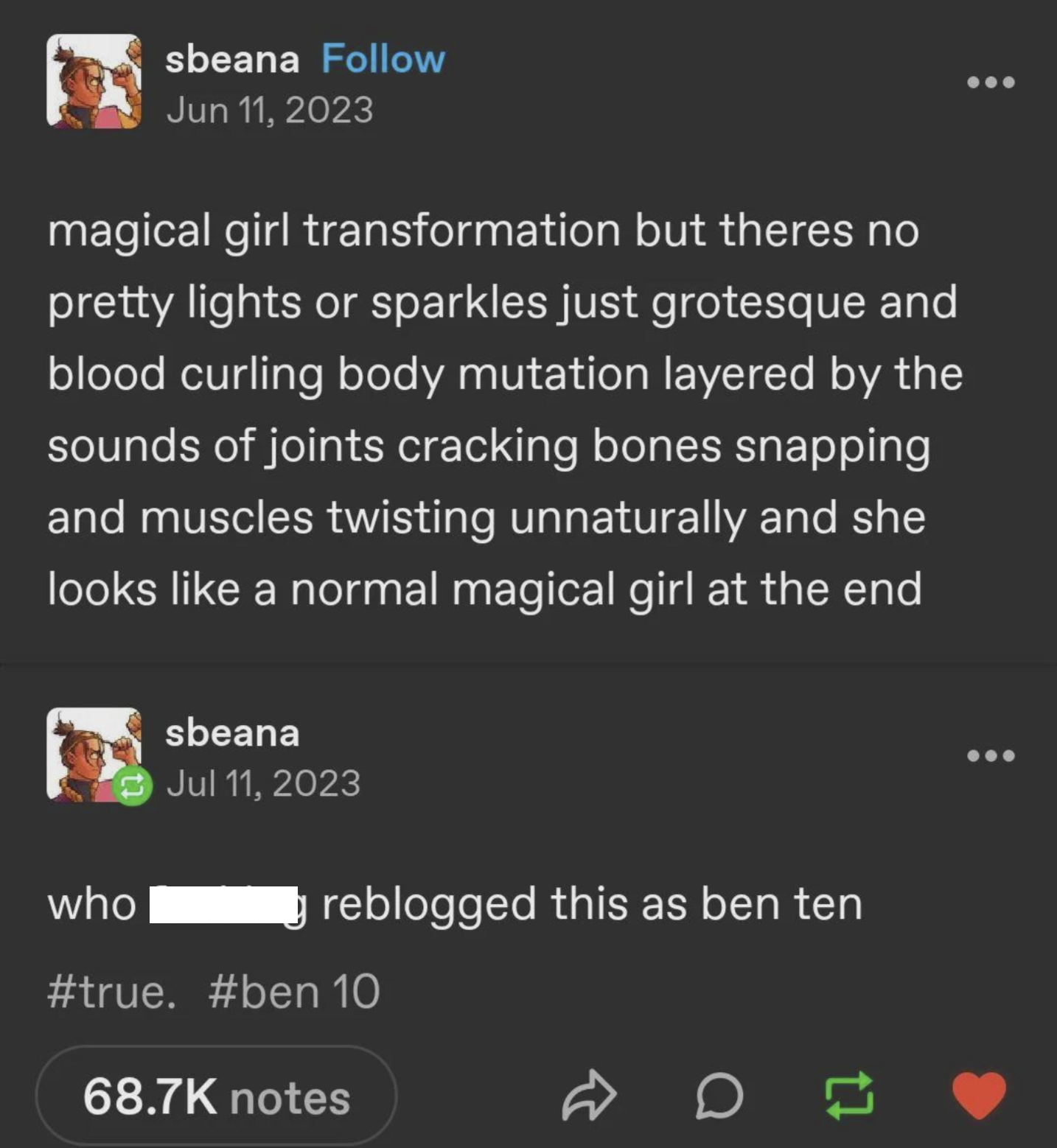The height and width of the screenshot is (1148, 1057).
Task: Reblog this post
Action: [x=849, y=1097]
